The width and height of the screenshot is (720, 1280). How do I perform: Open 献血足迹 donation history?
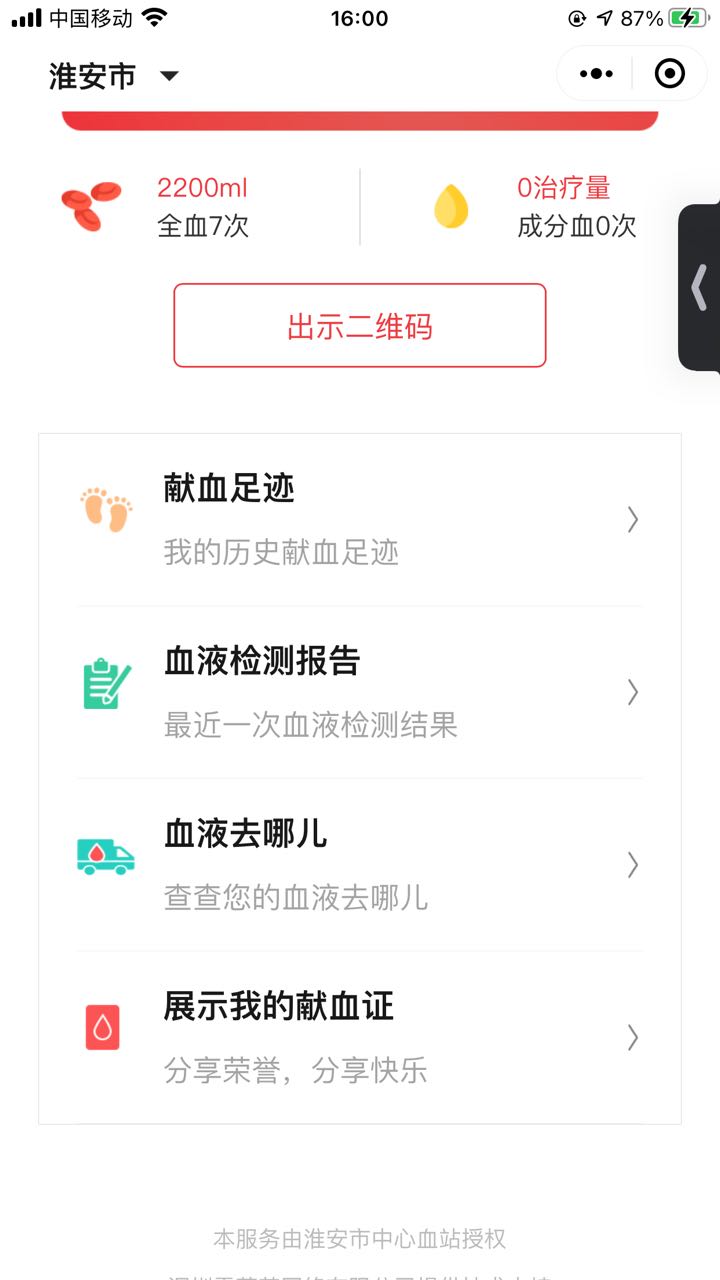coord(360,520)
